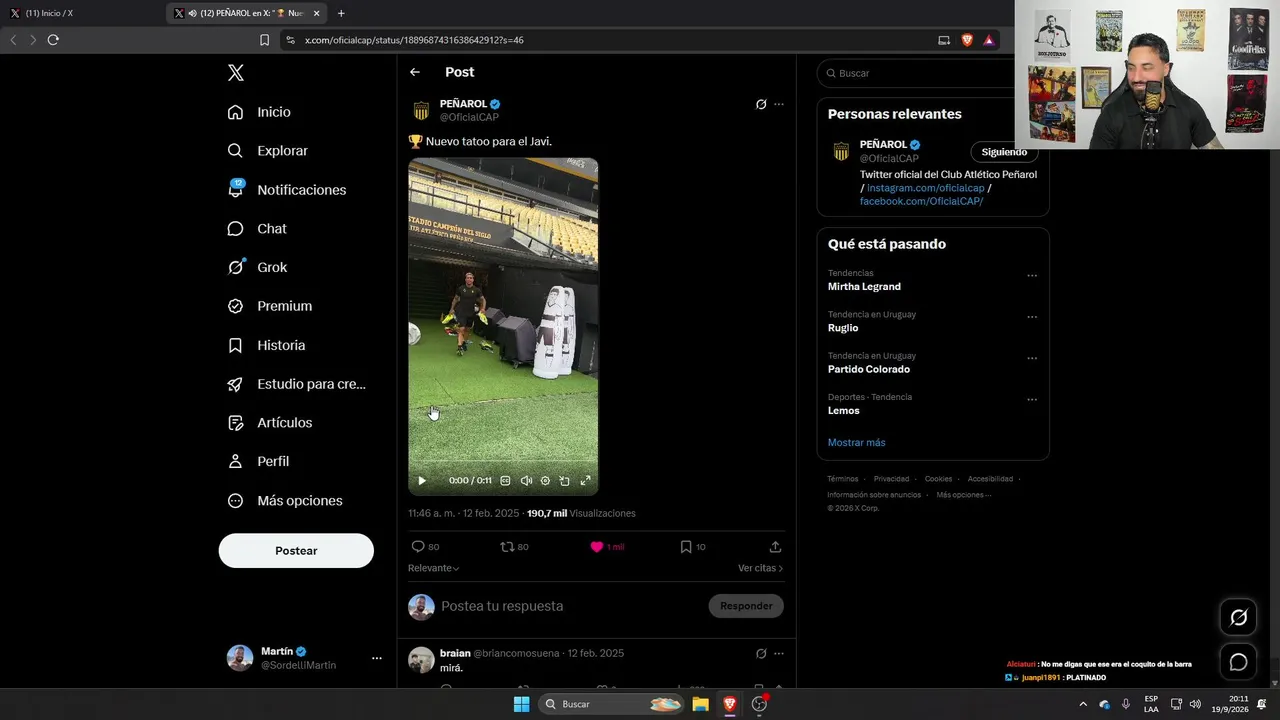
Task: Mute the video sound
Action: (526, 481)
